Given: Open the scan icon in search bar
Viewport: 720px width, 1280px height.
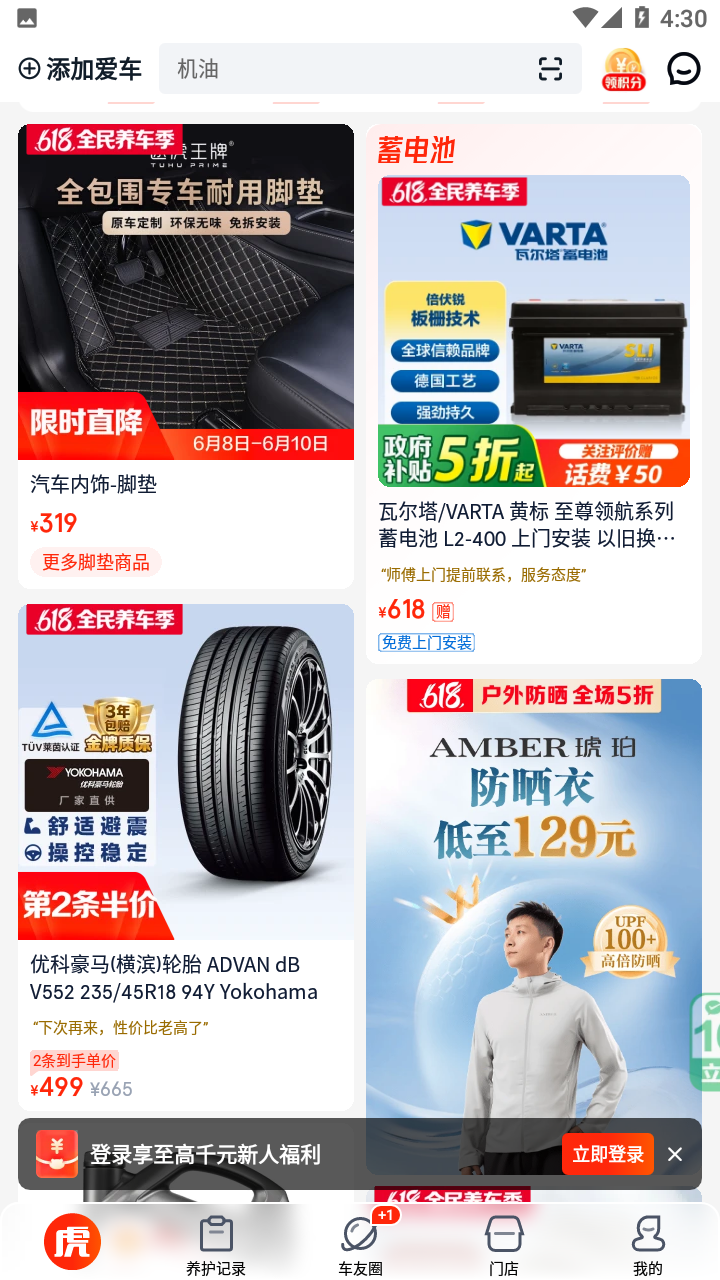Looking at the screenshot, I should (x=550, y=69).
